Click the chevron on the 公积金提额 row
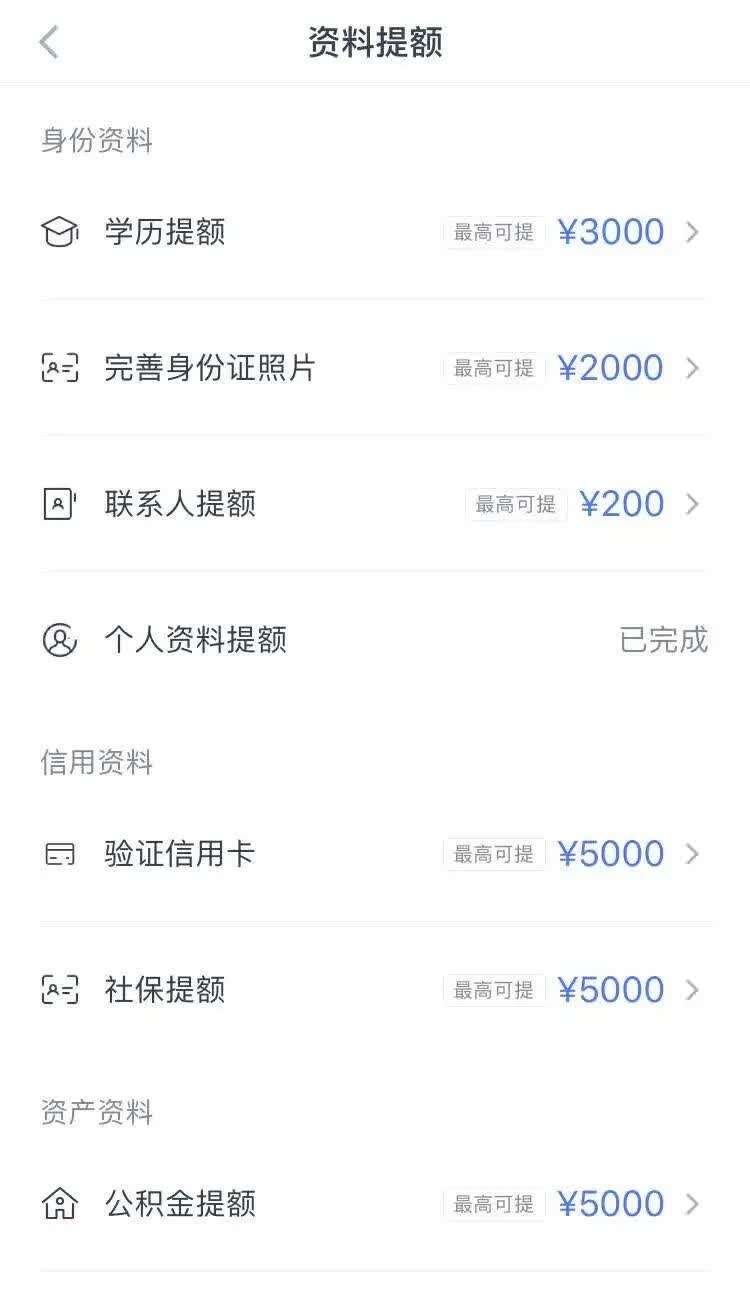The height and width of the screenshot is (1292, 750). click(692, 1204)
